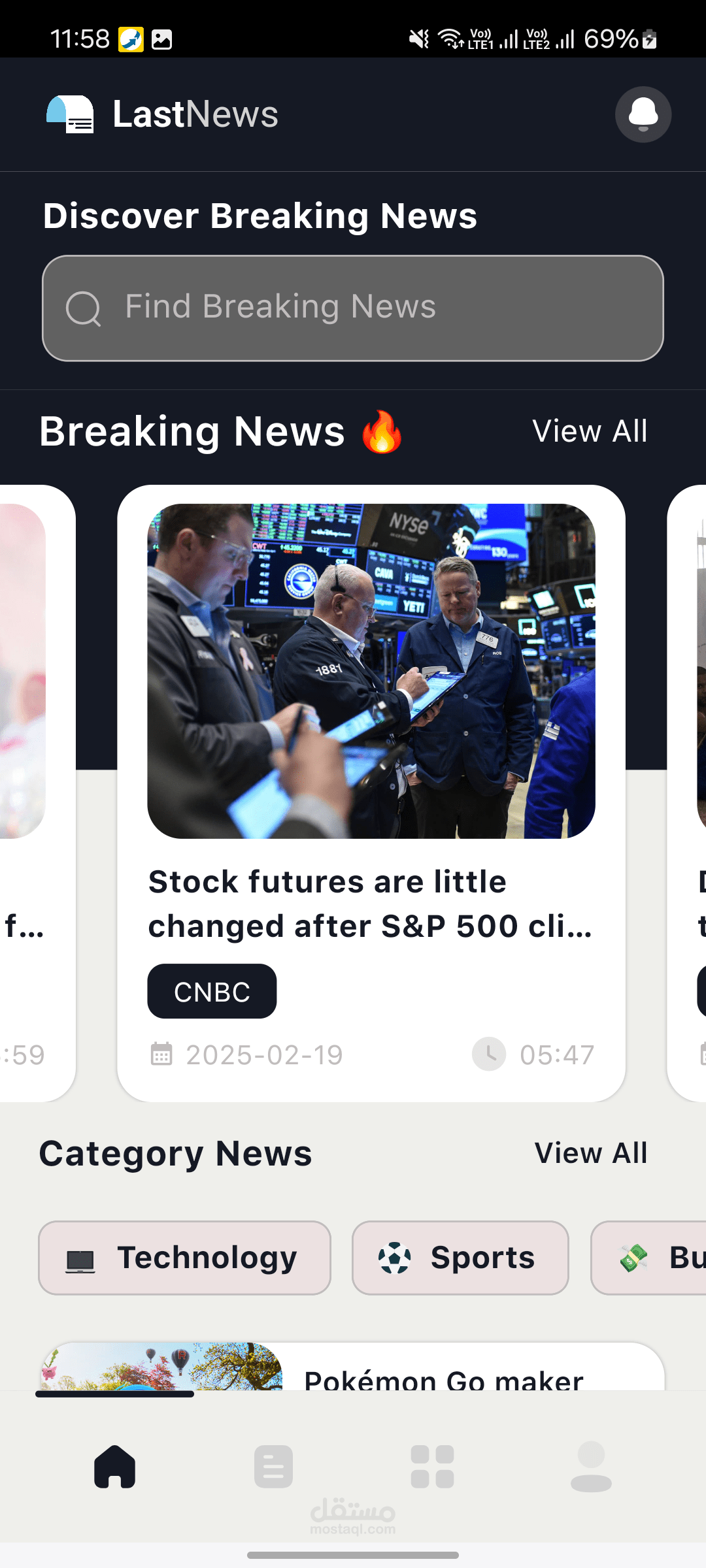Click the LastNews app logo
The width and height of the screenshot is (706, 1568).
pos(72,114)
